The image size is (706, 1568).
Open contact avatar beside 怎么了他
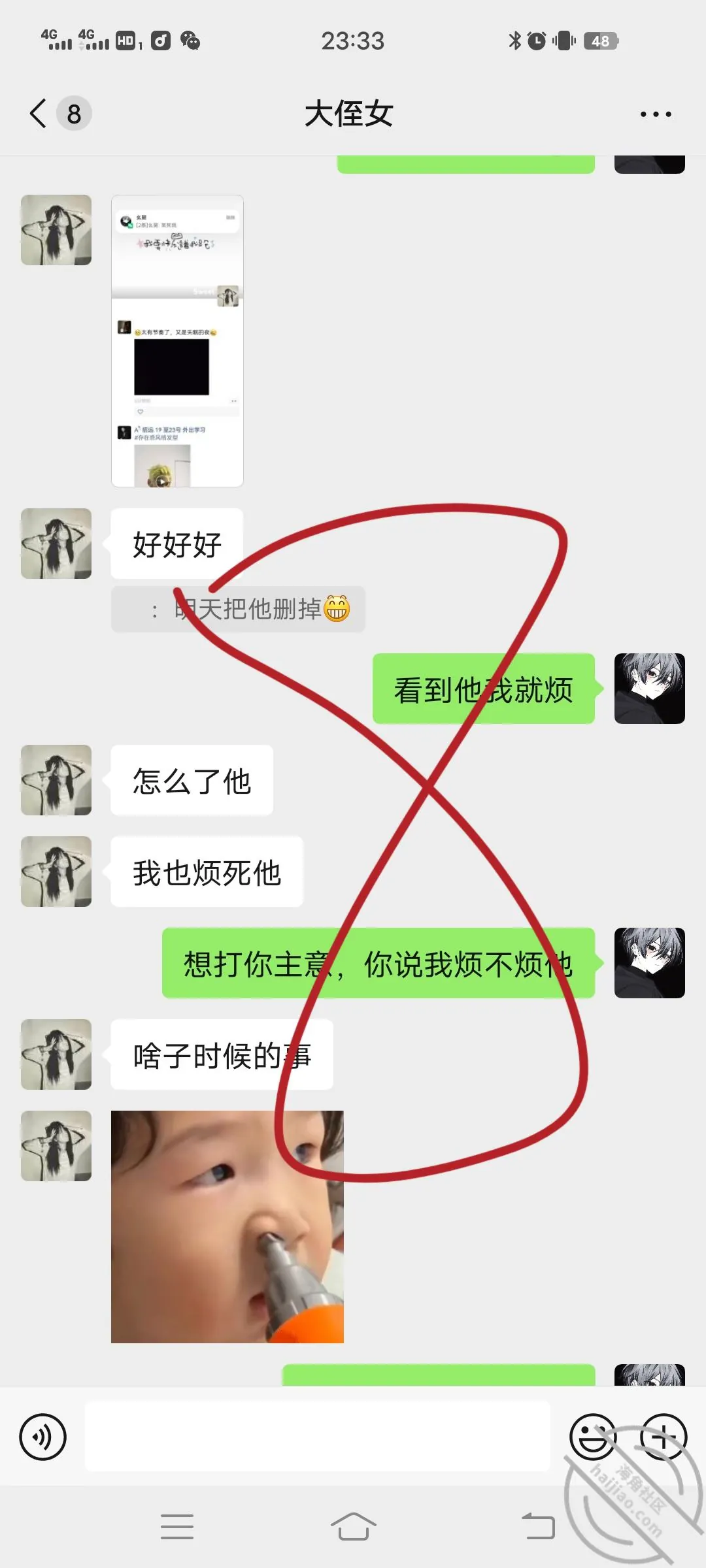56,780
